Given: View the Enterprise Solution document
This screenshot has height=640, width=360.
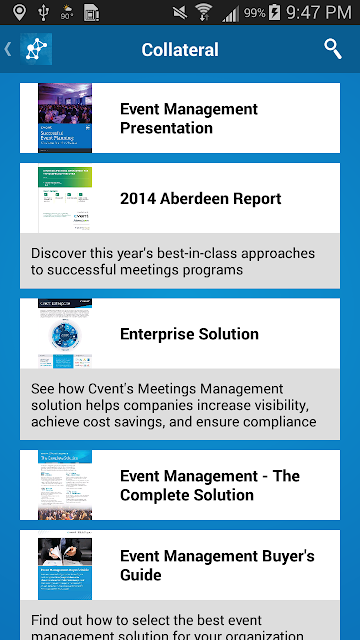Looking at the screenshot, I should point(180,369).
